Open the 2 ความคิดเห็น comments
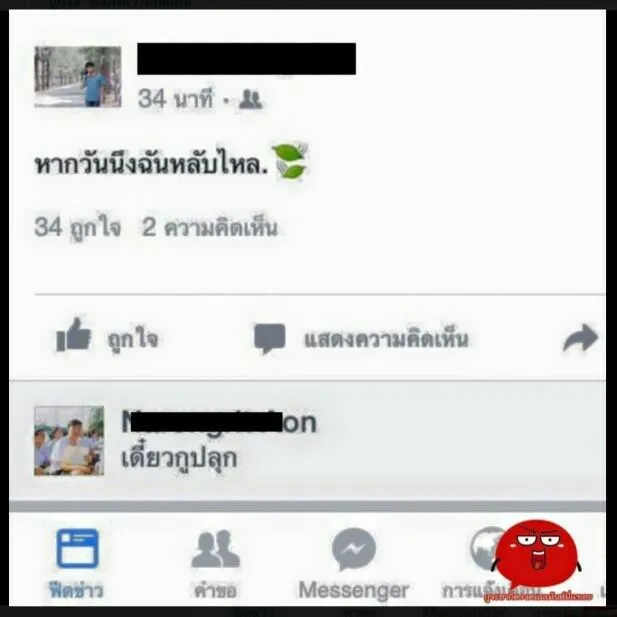 (x=209, y=228)
